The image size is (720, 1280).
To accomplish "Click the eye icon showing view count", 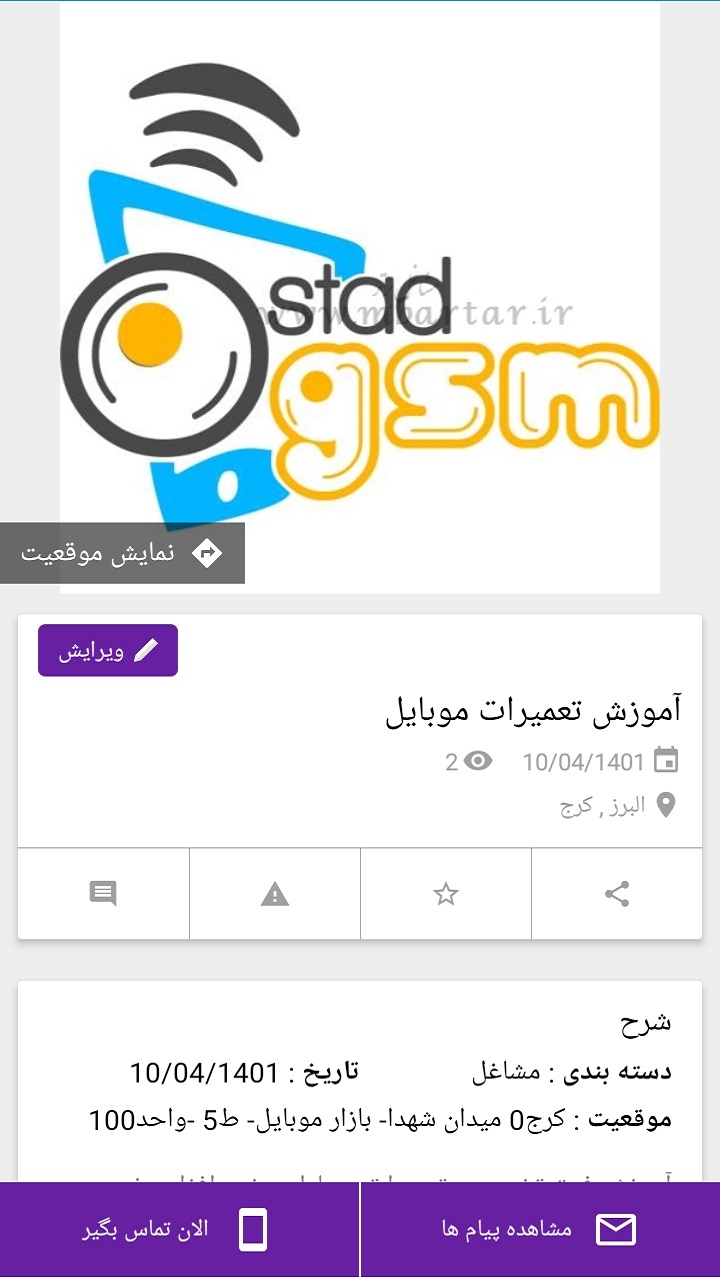I will (478, 762).
